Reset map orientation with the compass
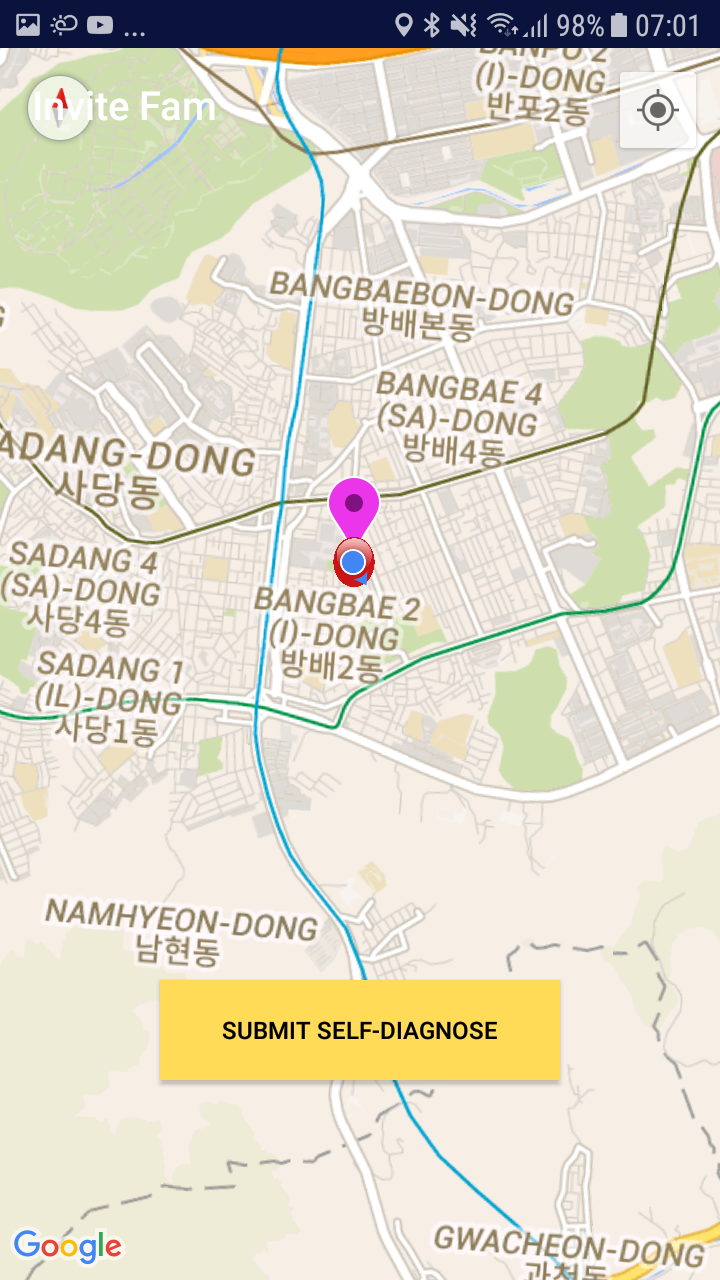 (x=60, y=107)
